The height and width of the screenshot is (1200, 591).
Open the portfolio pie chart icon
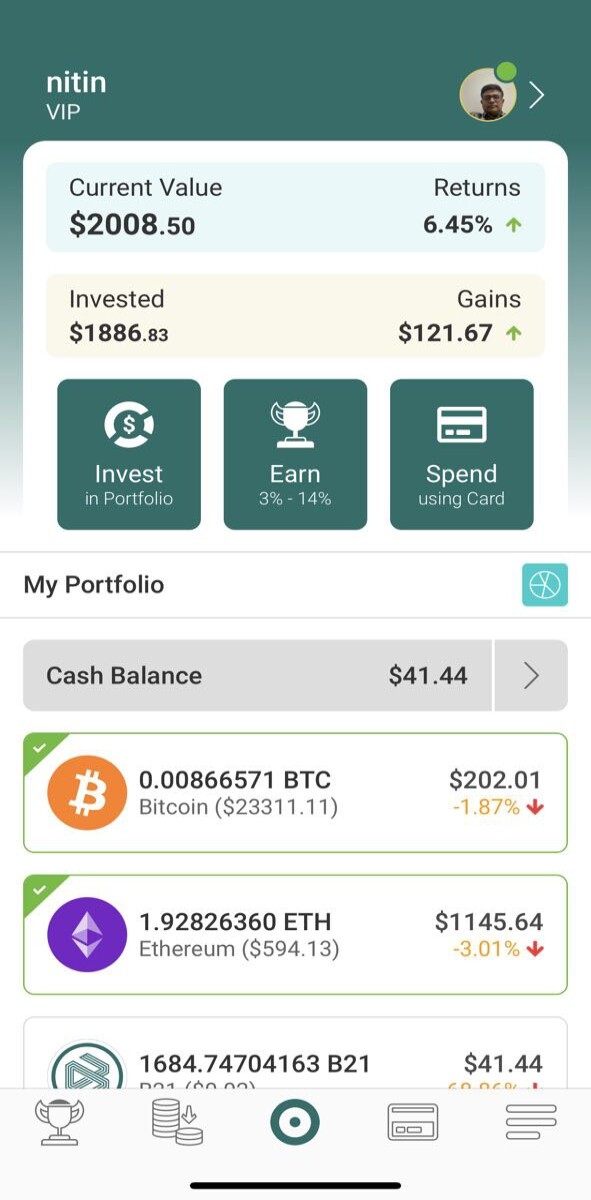tap(545, 585)
